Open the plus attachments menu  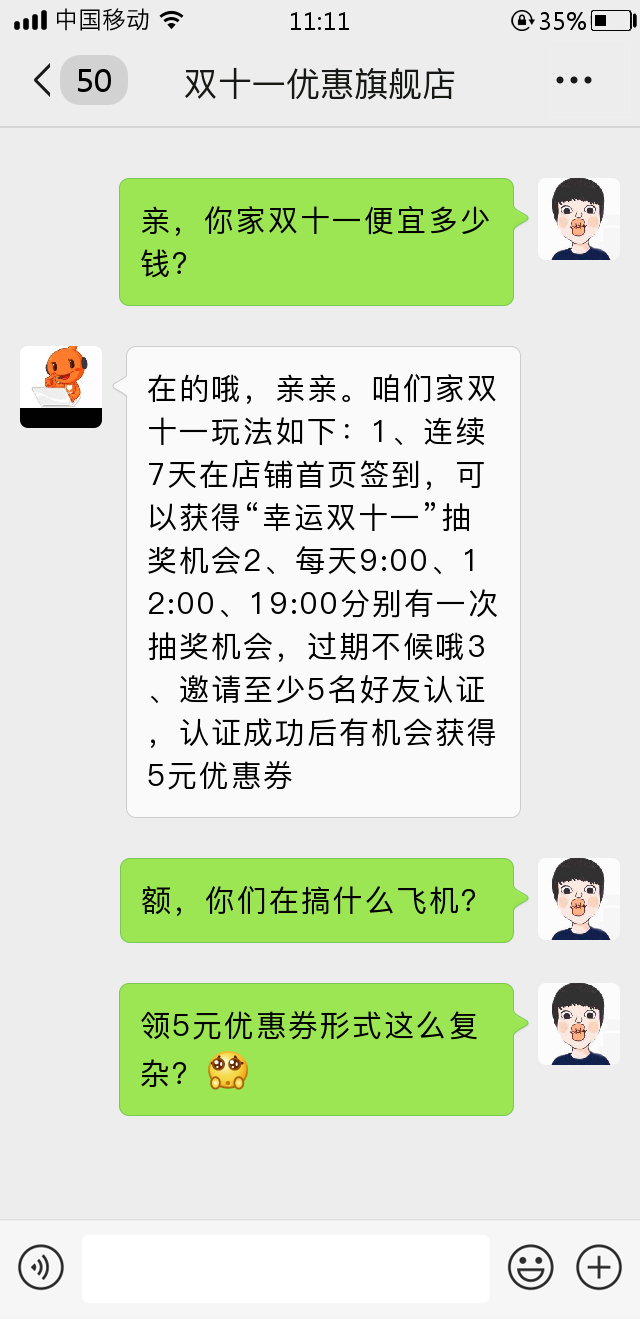pyautogui.click(x=599, y=1268)
